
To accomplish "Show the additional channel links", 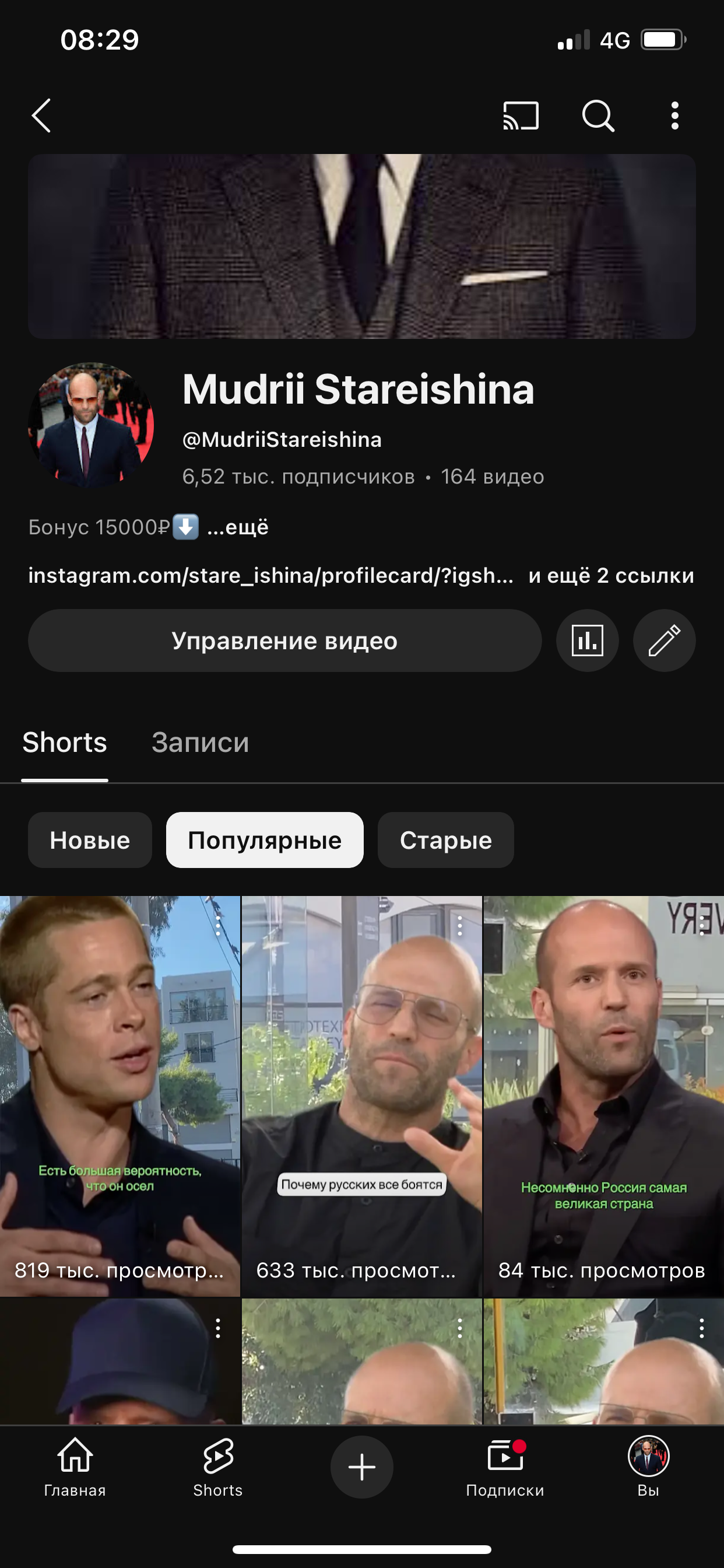I will coord(611,576).
